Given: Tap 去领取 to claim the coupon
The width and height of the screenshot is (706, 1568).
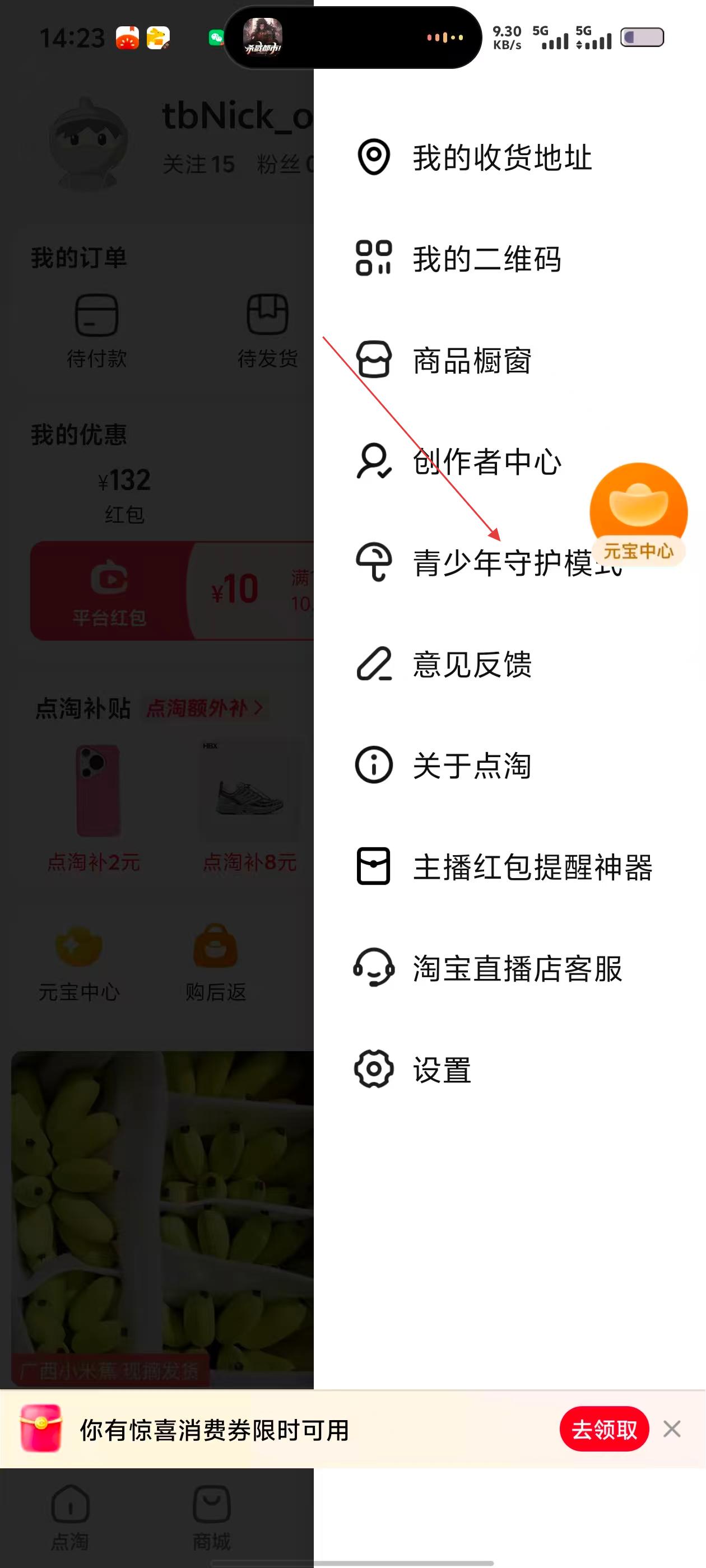Looking at the screenshot, I should (x=603, y=1429).
